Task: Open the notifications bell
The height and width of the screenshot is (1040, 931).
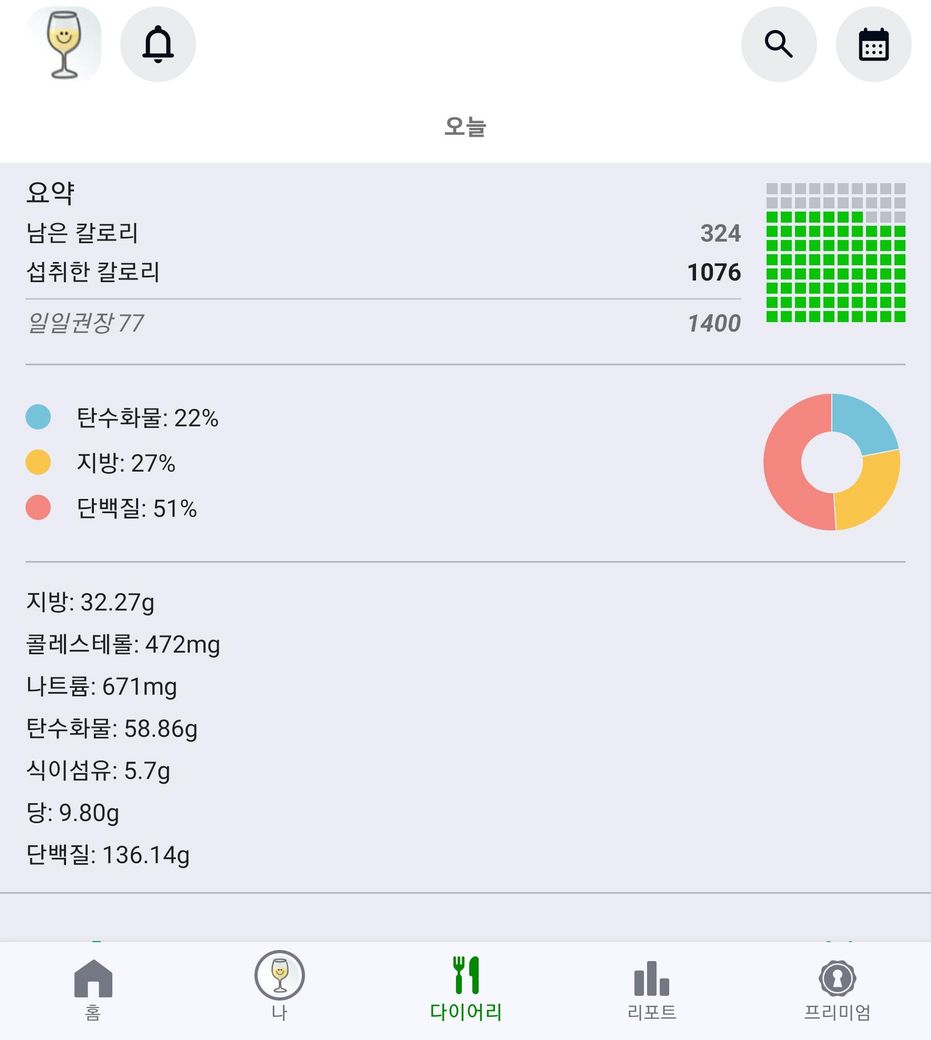Action: [158, 44]
